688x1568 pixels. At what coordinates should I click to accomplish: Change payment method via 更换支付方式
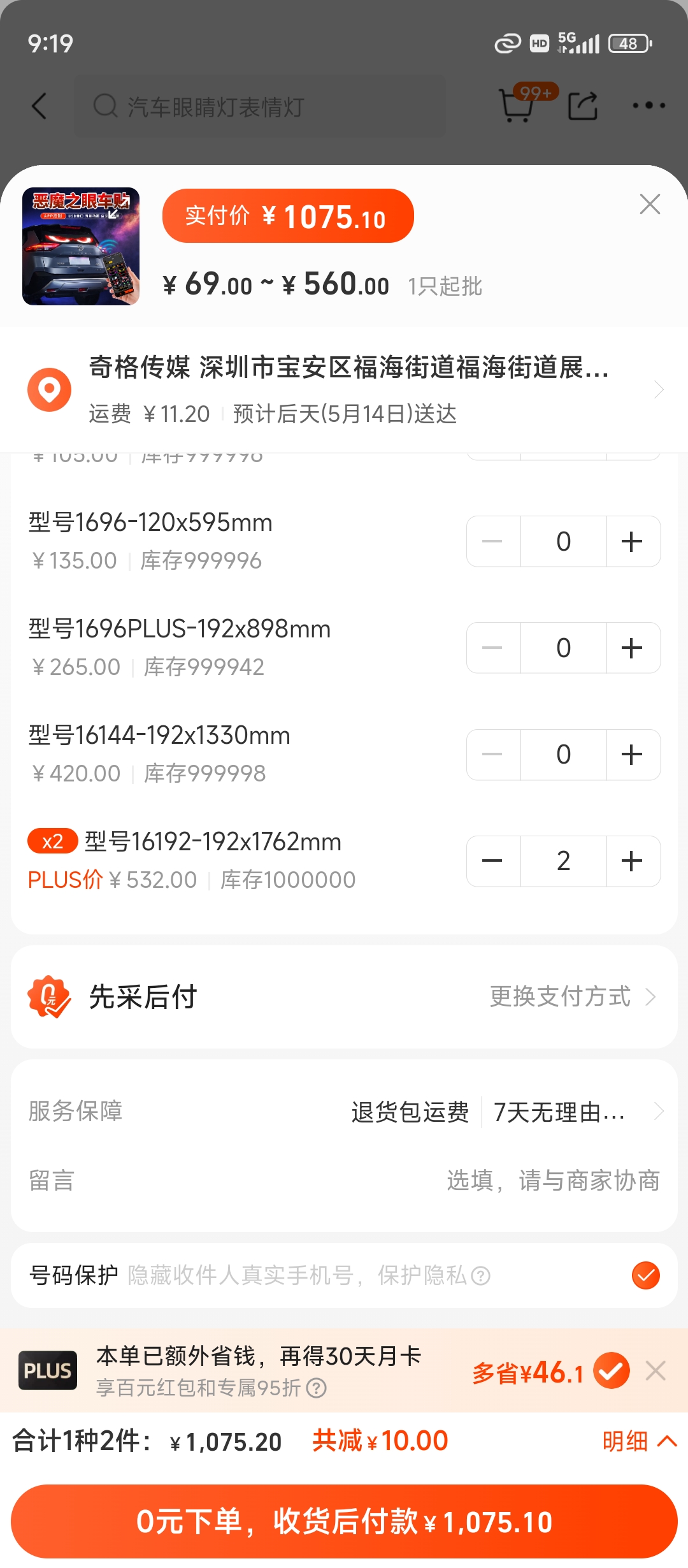pyautogui.click(x=571, y=996)
